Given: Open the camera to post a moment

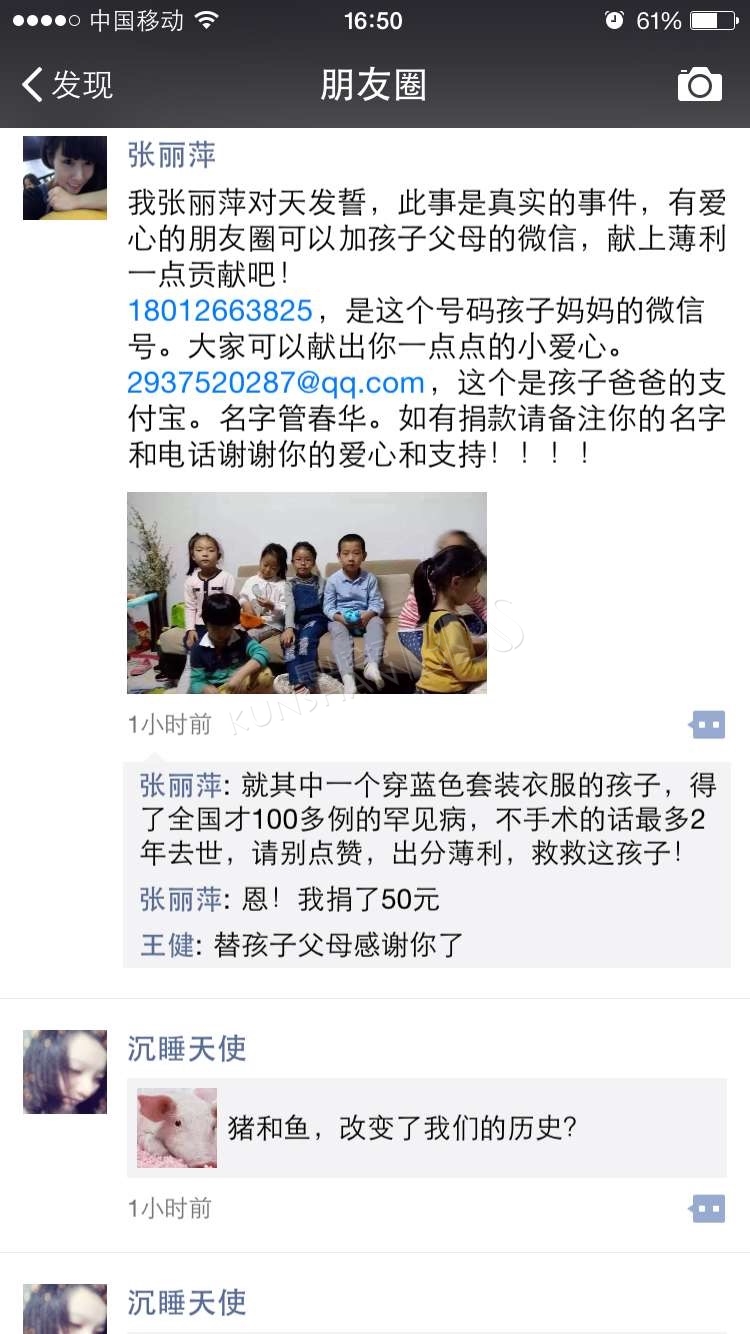Looking at the screenshot, I should 699,85.
